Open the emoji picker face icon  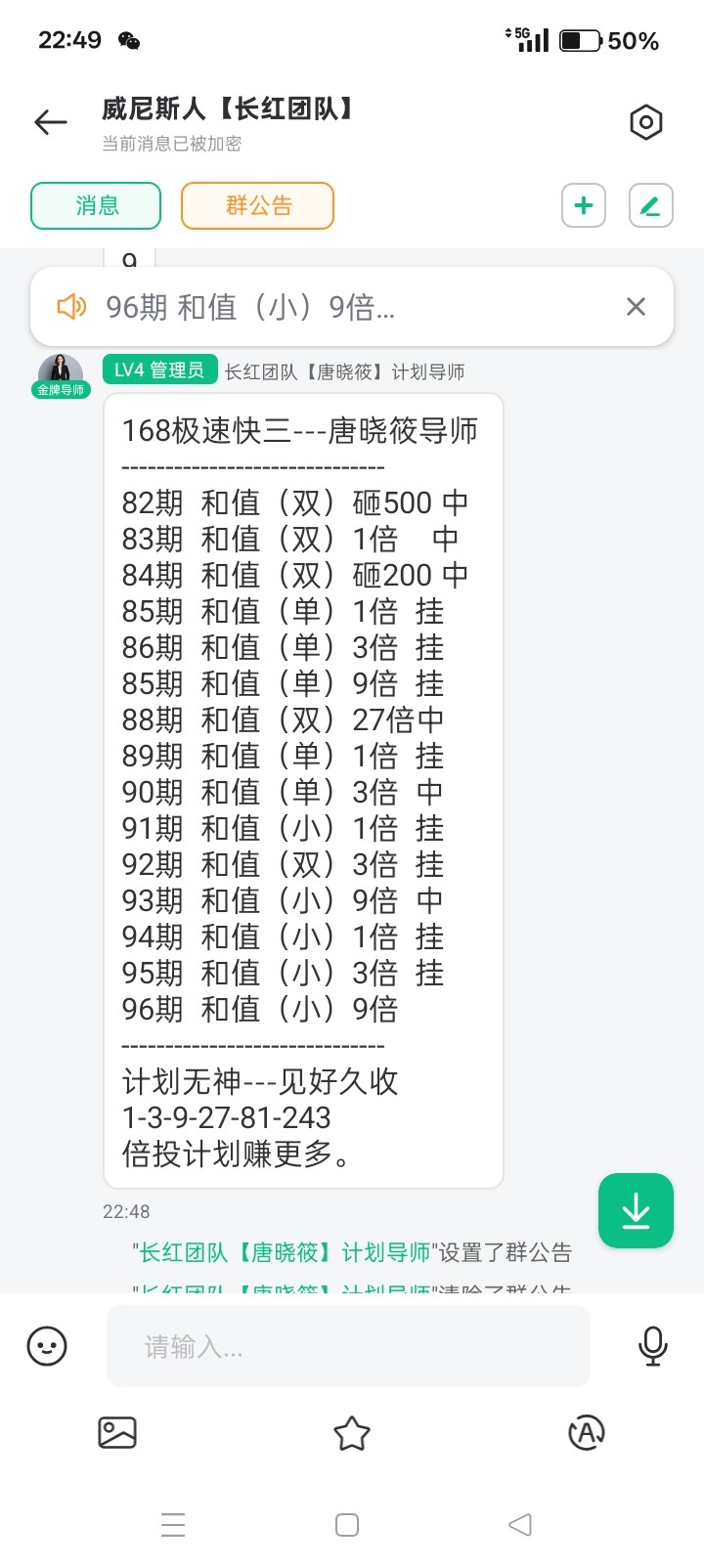click(47, 1346)
